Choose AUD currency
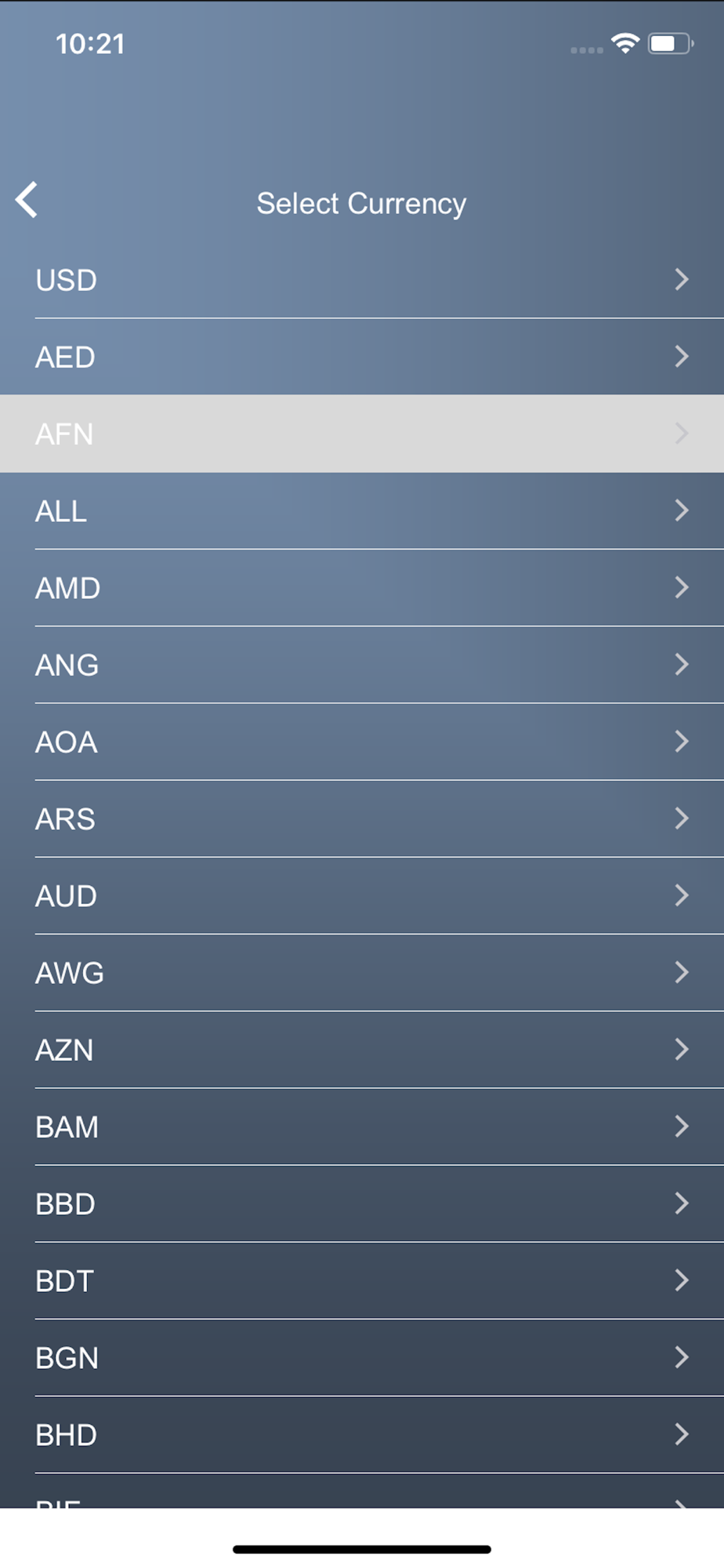Image resolution: width=724 pixels, height=1568 pixels. point(360,895)
